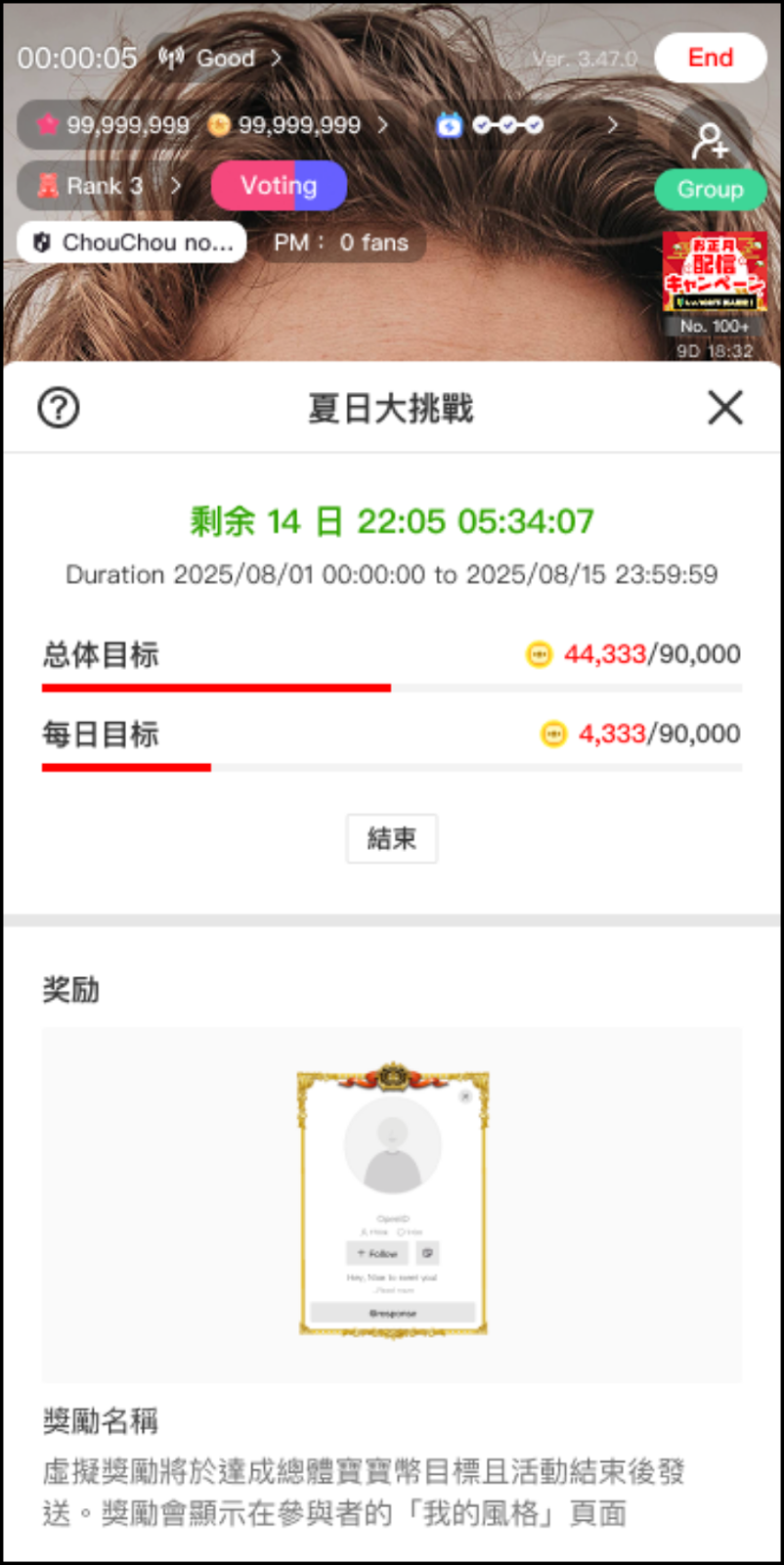Open the help question mark icon
The width and height of the screenshot is (784, 1565).
pos(59,408)
